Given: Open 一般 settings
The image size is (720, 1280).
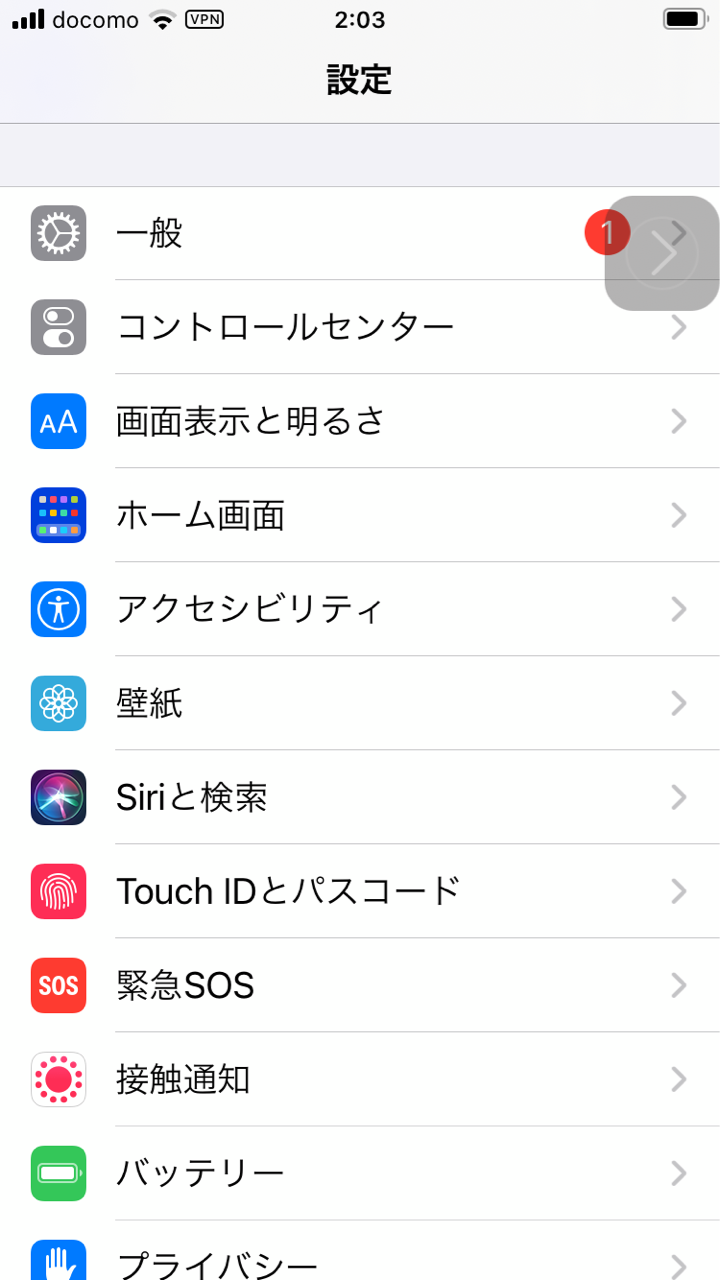Looking at the screenshot, I should [360, 233].
